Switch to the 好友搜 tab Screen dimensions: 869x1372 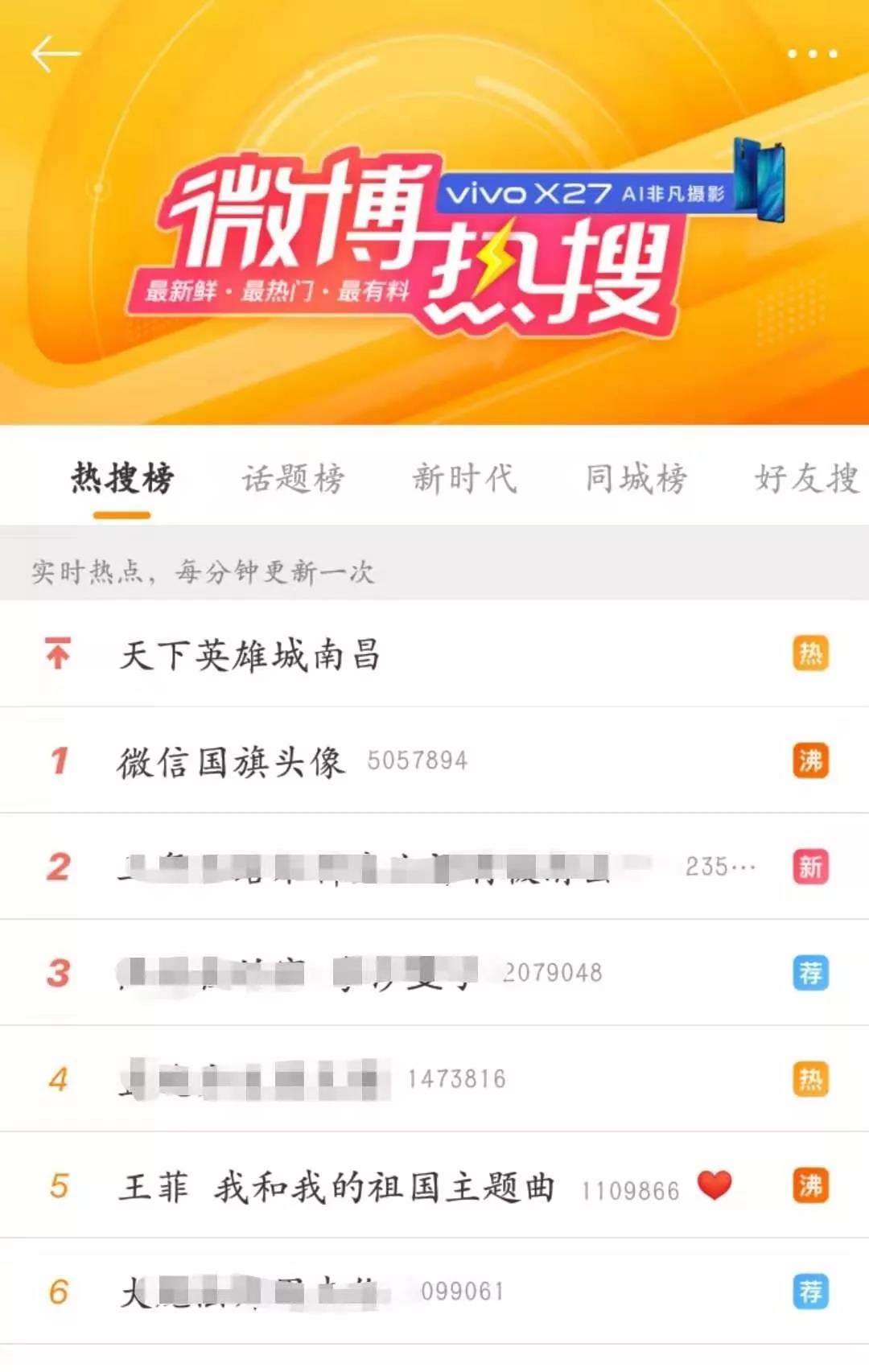[806, 479]
